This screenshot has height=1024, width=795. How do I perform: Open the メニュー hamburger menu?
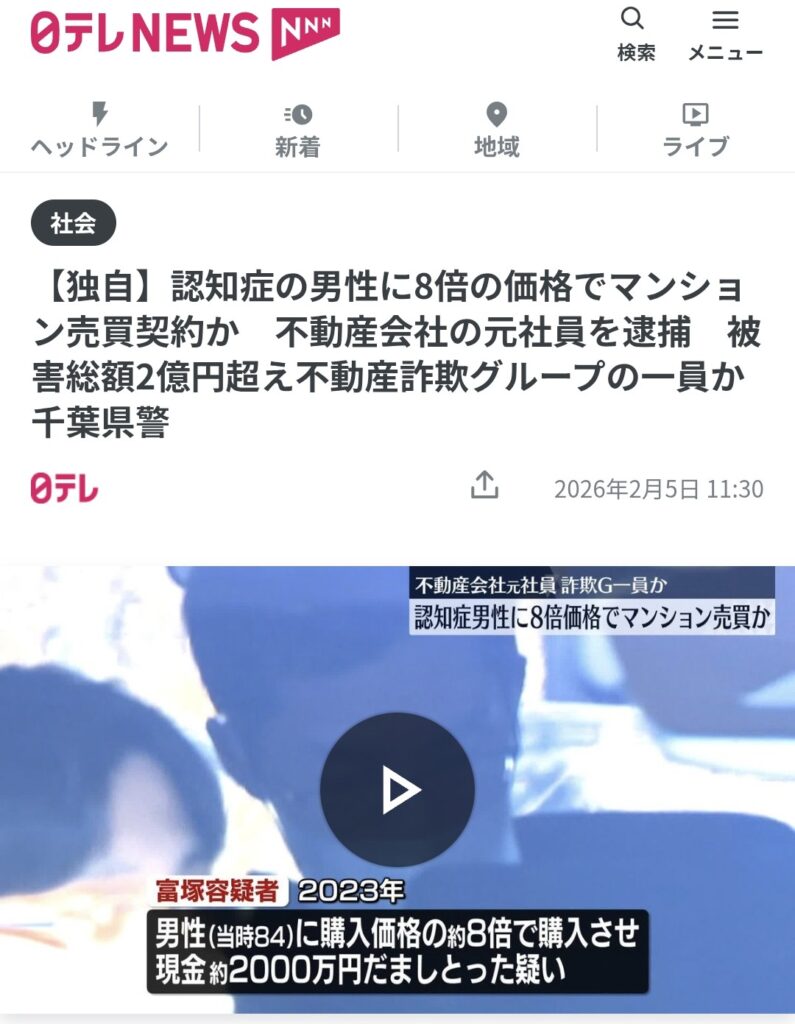(x=725, y=33)
